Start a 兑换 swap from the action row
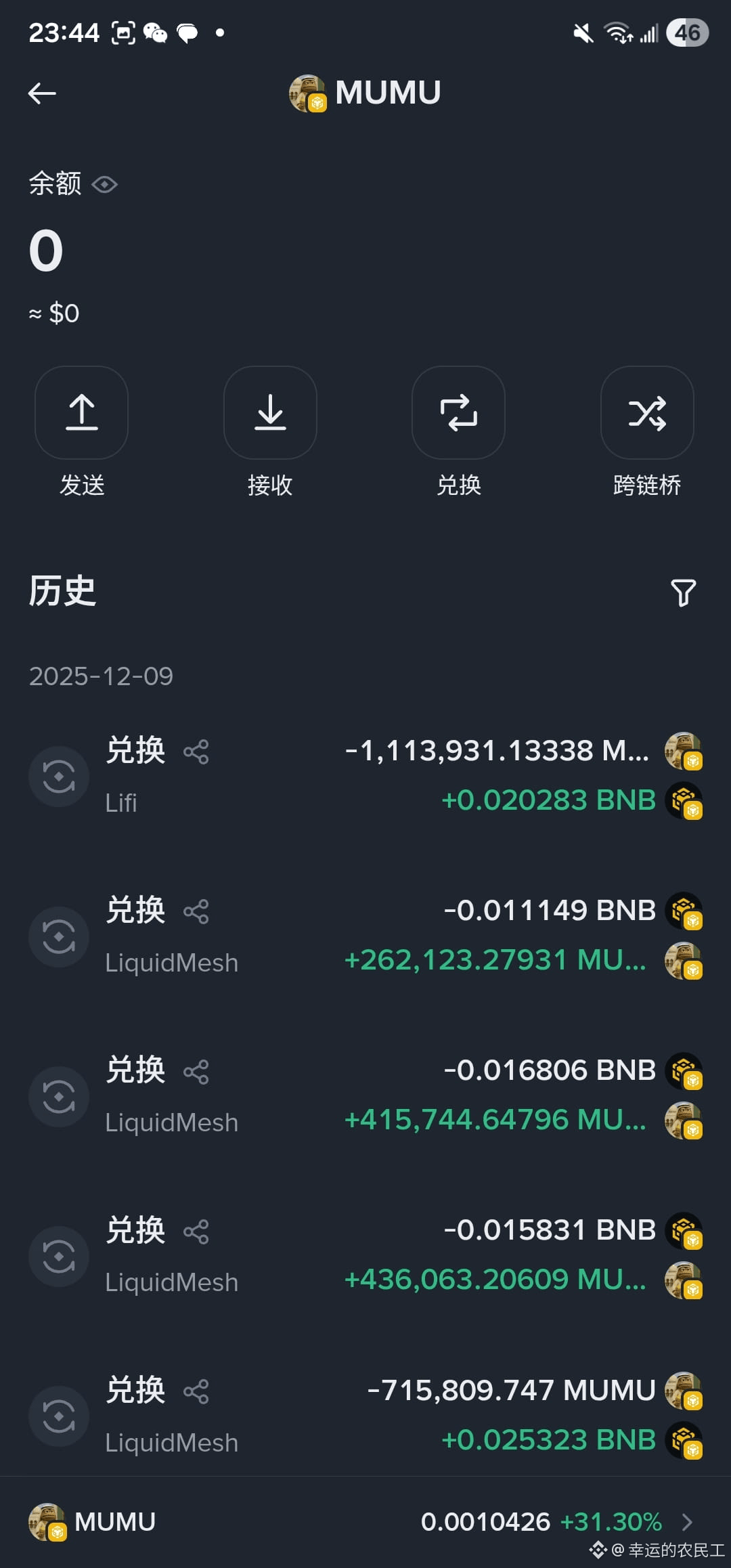The height and width of the screenshot is (1568, 731). [458, 412]
